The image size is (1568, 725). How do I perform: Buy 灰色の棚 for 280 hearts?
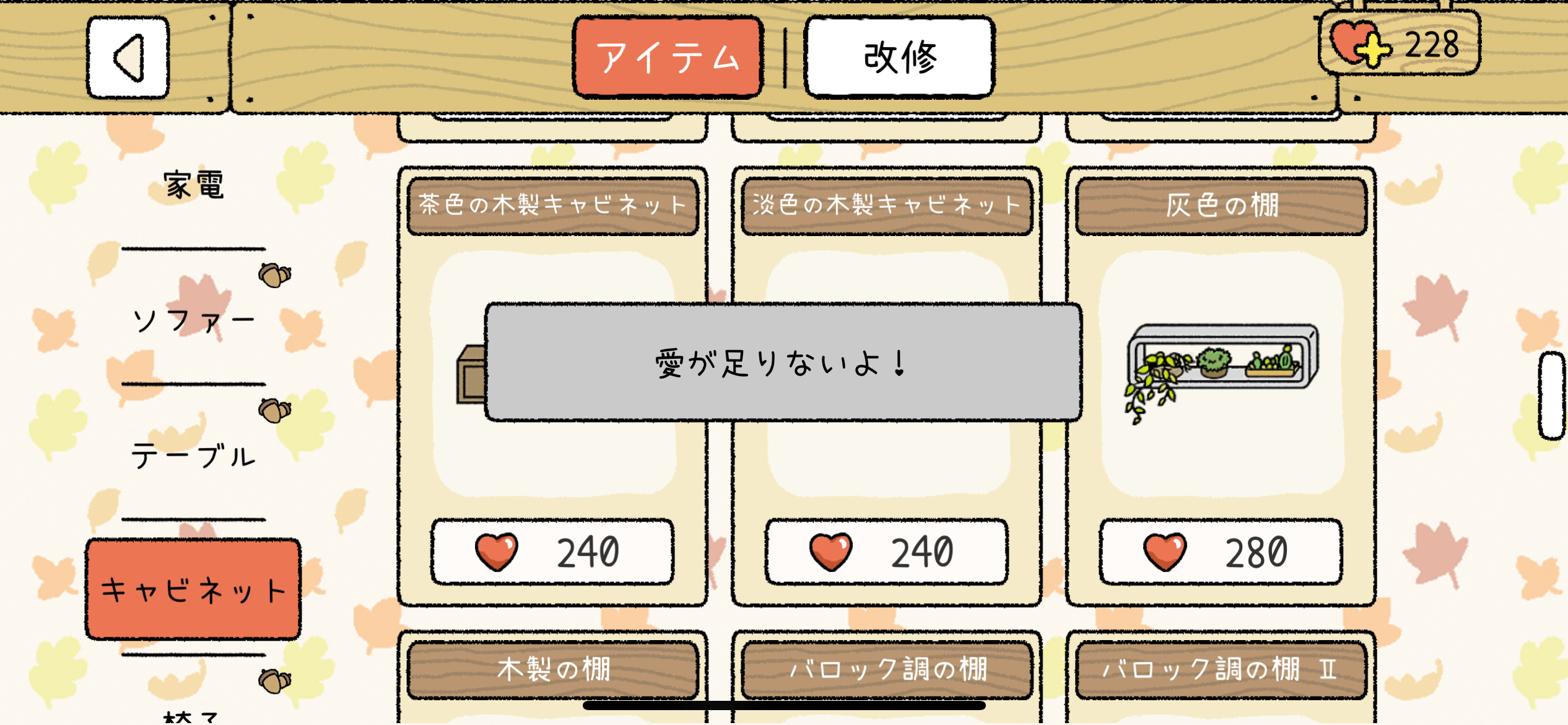tap(1221, 552)
